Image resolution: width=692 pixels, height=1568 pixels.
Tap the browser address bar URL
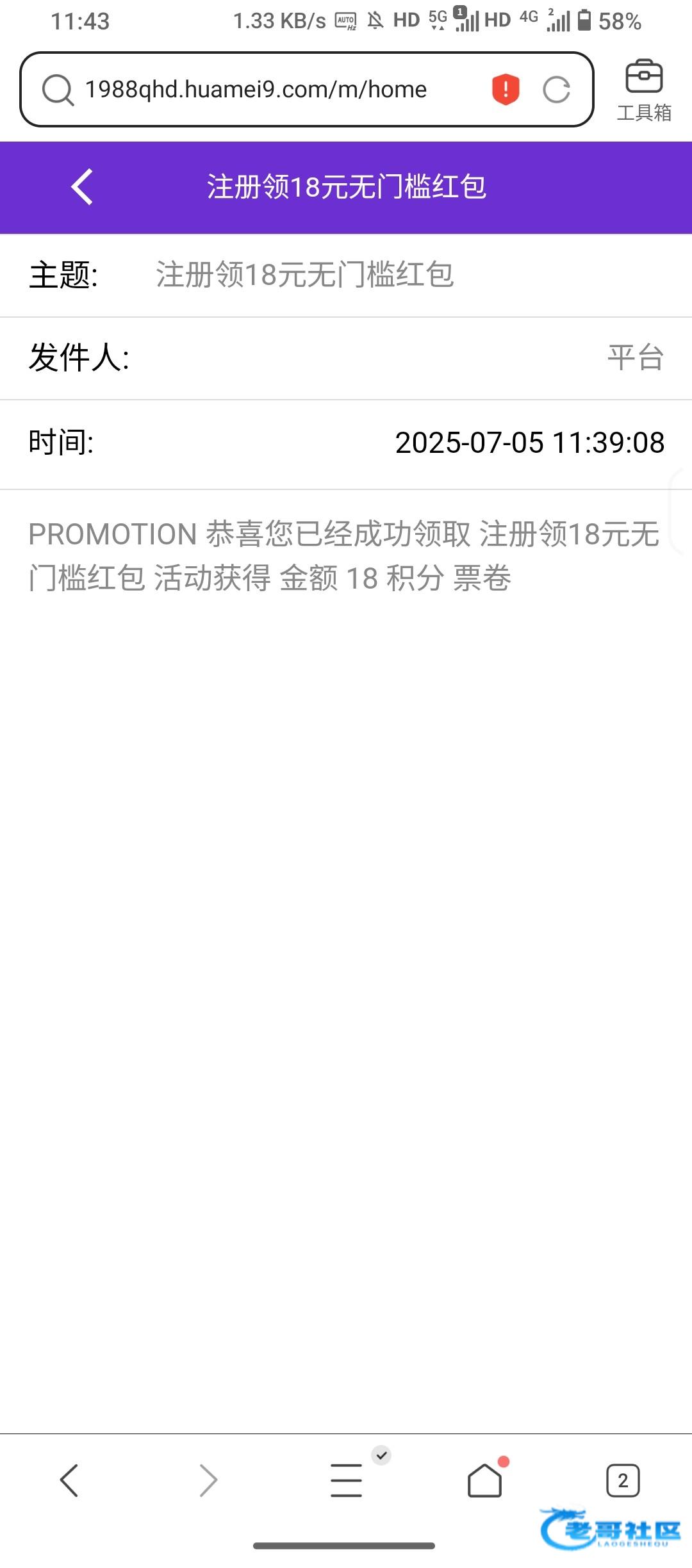click(256, 90)
